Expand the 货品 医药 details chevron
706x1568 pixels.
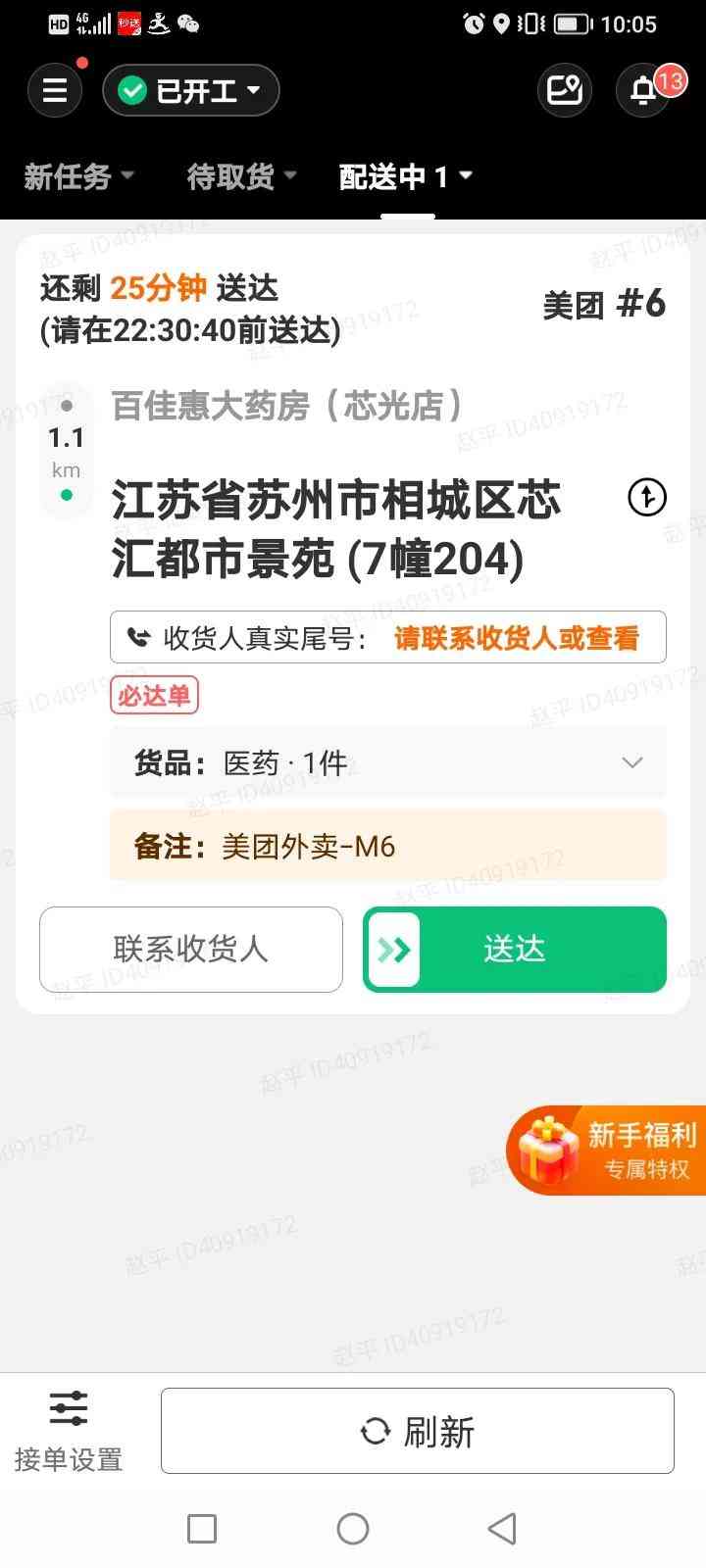click(x=632, y=761)
